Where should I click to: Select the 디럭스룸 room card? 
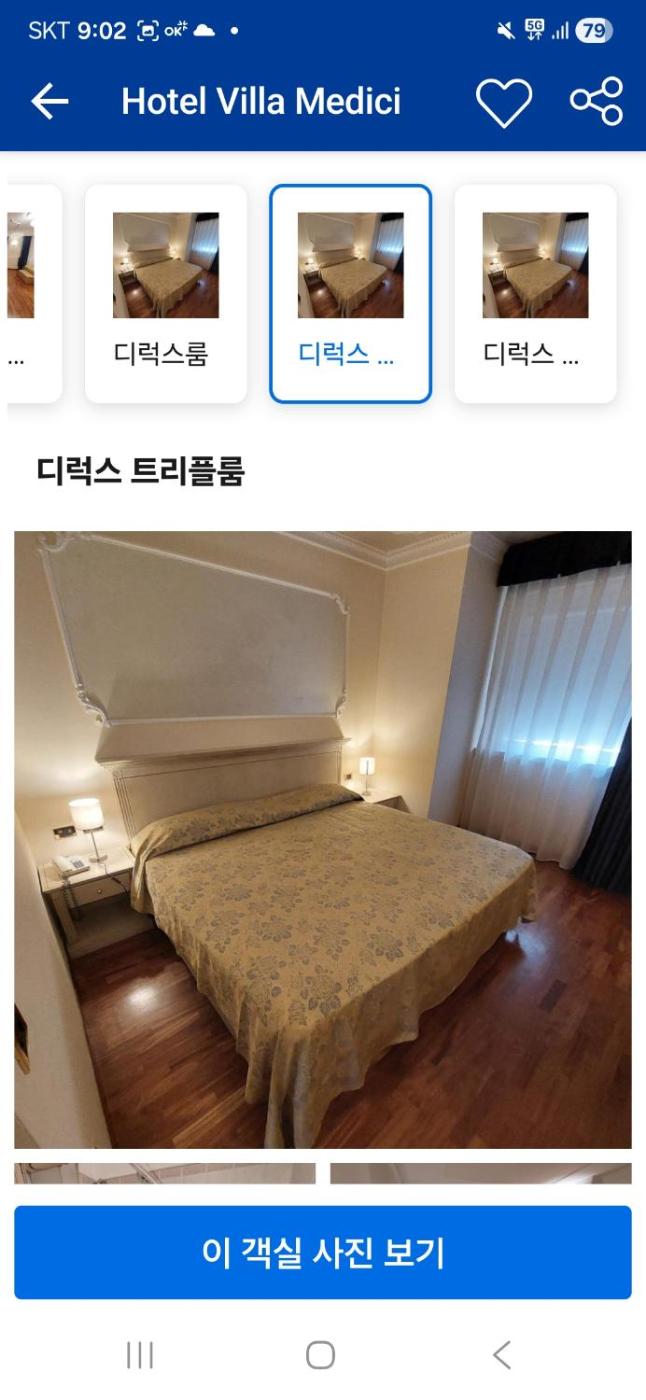[x=166, y=294]
